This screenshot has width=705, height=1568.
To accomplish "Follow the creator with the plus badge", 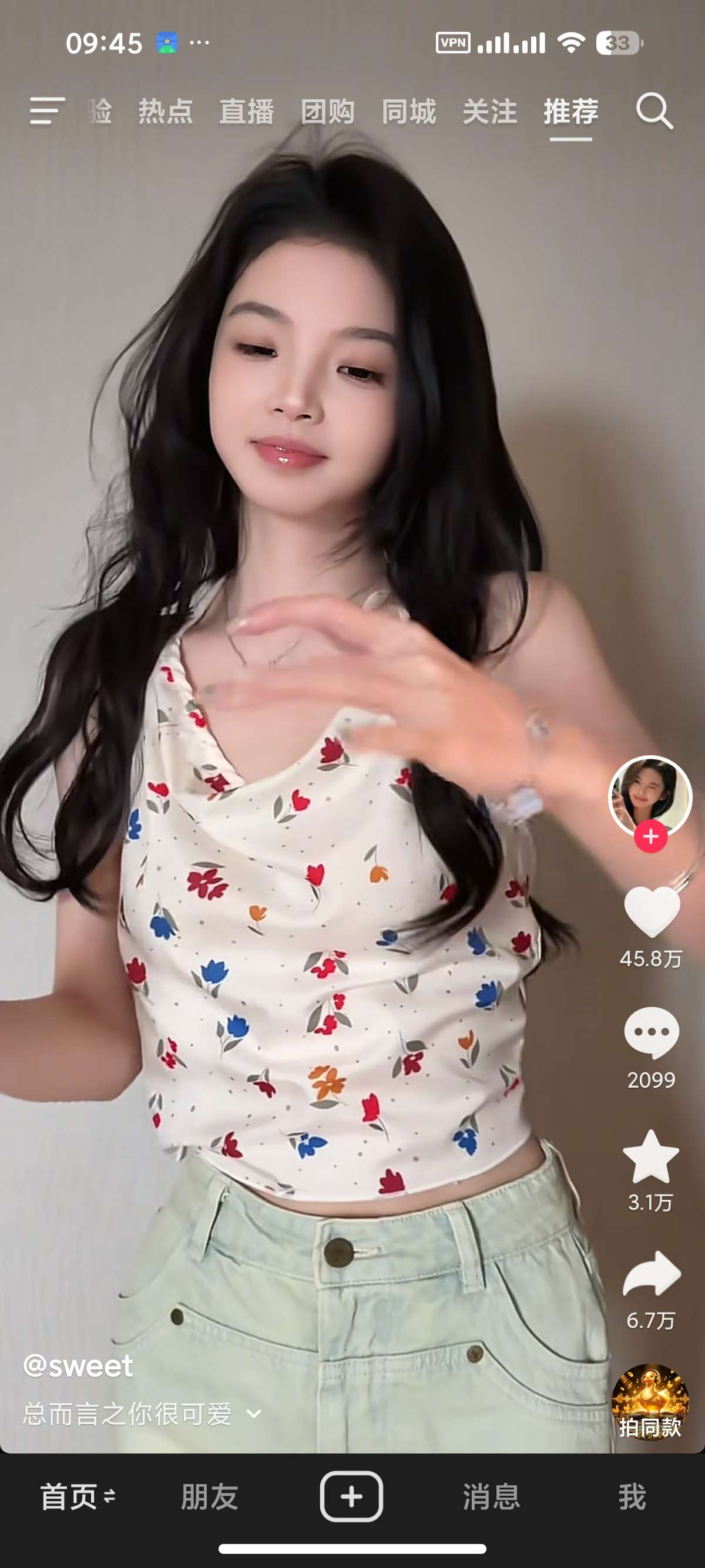I will pos(650,836).
